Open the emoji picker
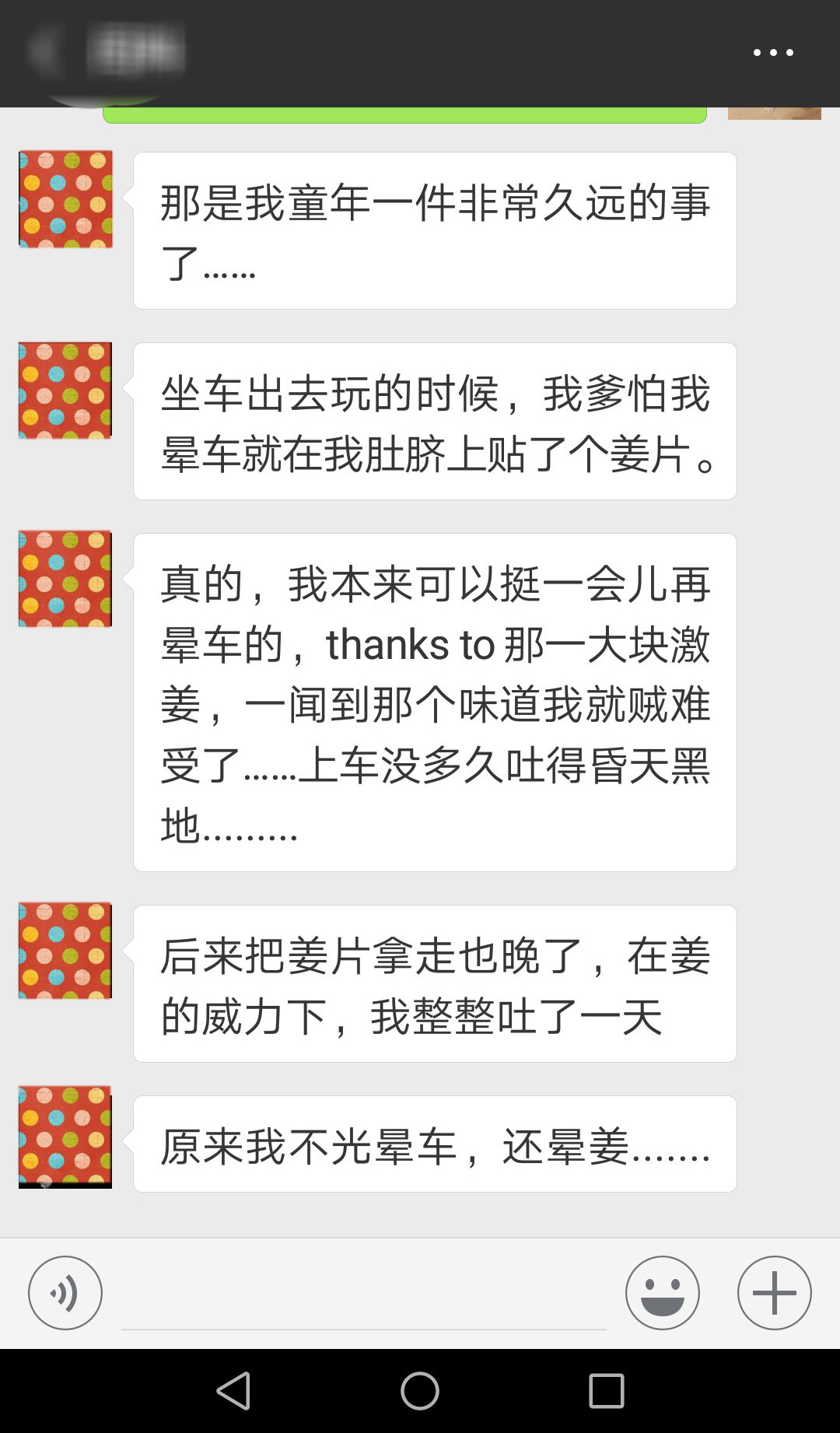 click(663, 1293)
